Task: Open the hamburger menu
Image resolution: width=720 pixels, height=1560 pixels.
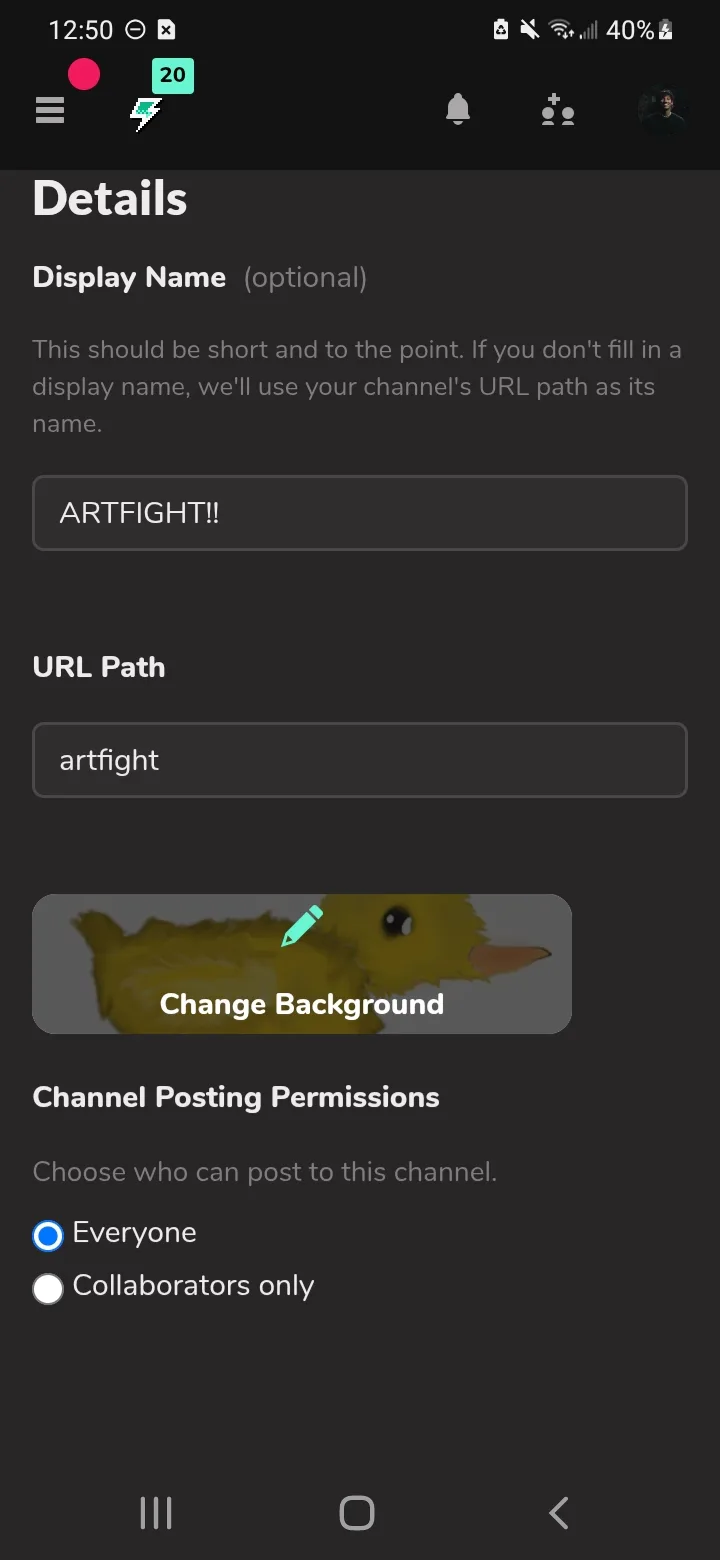Action: [50, 110]
